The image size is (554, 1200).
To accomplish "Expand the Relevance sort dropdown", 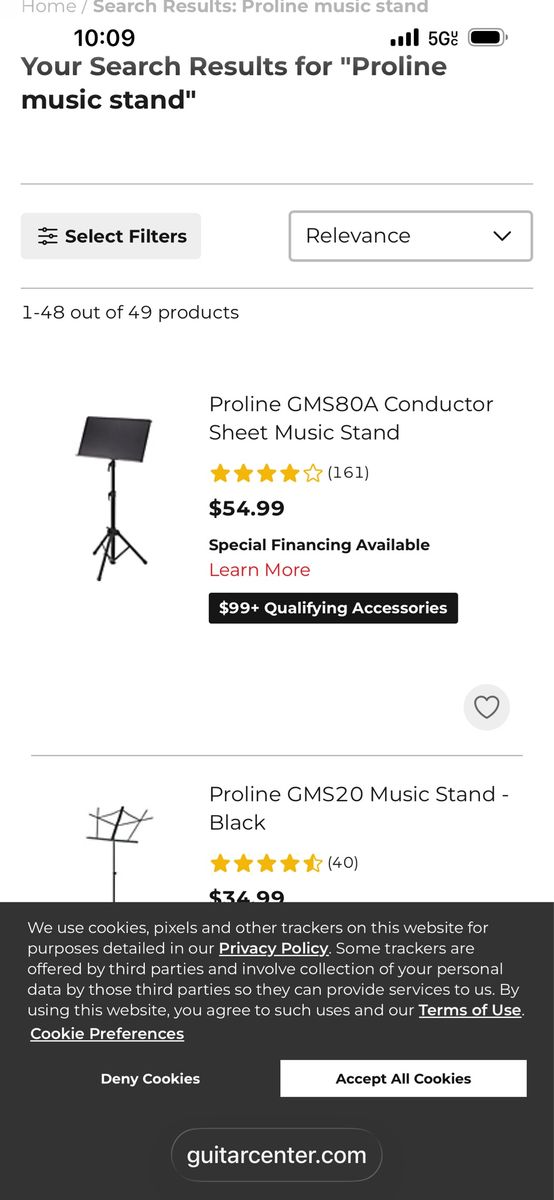I will pos(410,236).
